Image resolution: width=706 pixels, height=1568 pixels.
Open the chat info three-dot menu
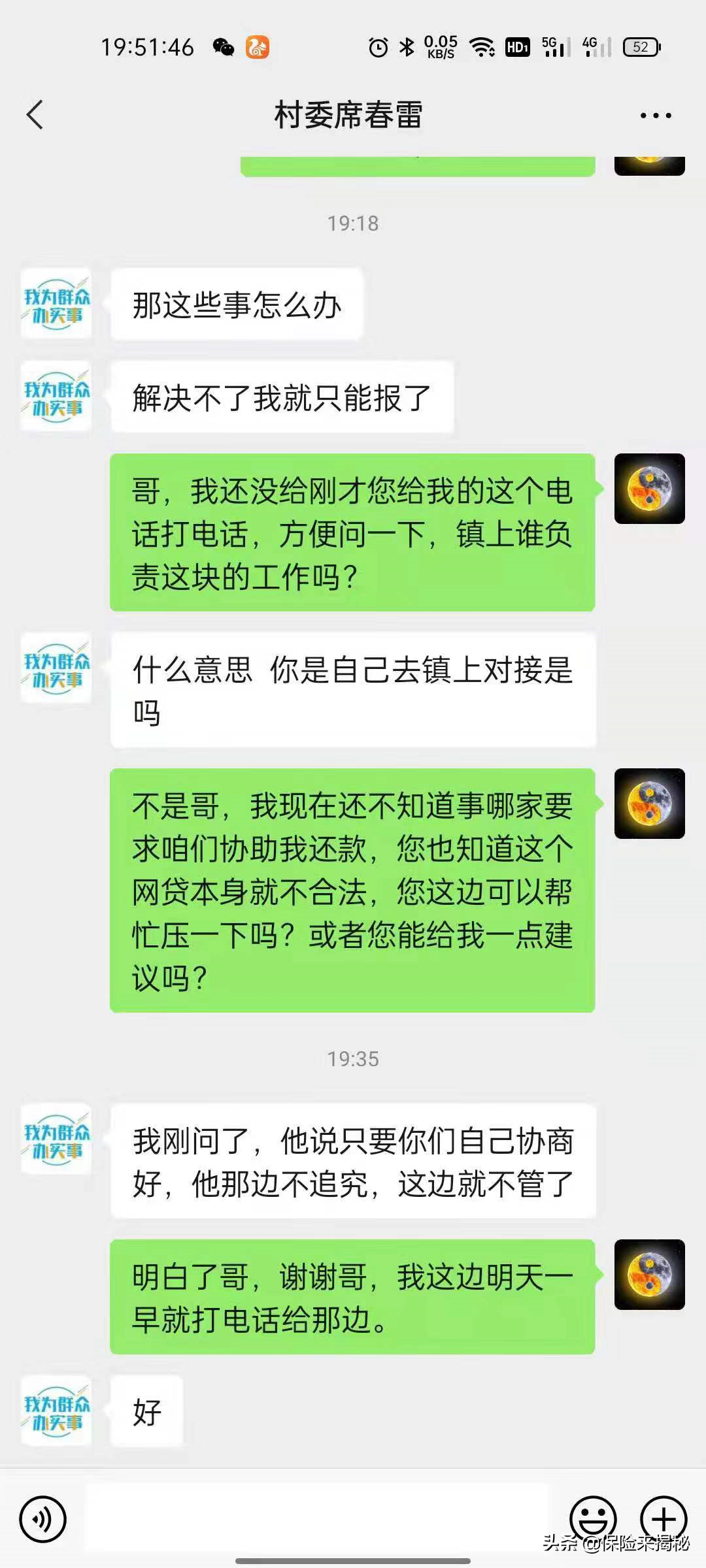(655, 116)
